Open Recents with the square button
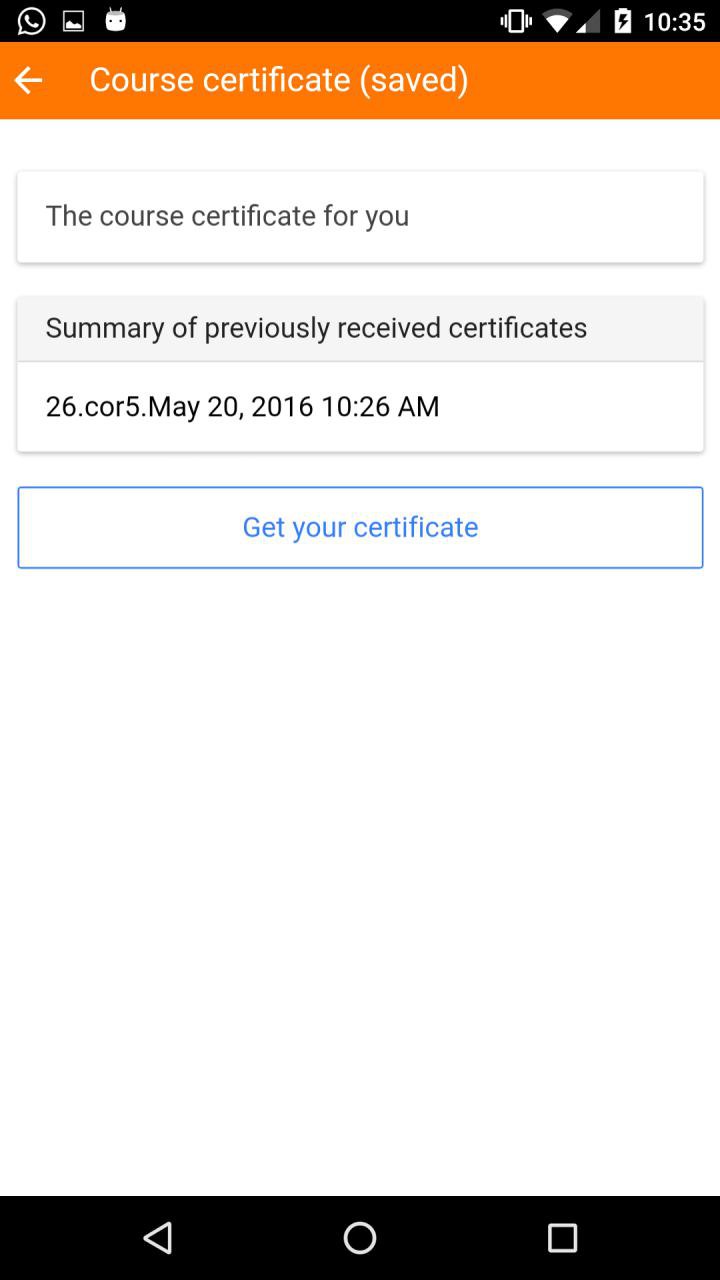This screenshot has height=1280, width=720. point(562,1237)
